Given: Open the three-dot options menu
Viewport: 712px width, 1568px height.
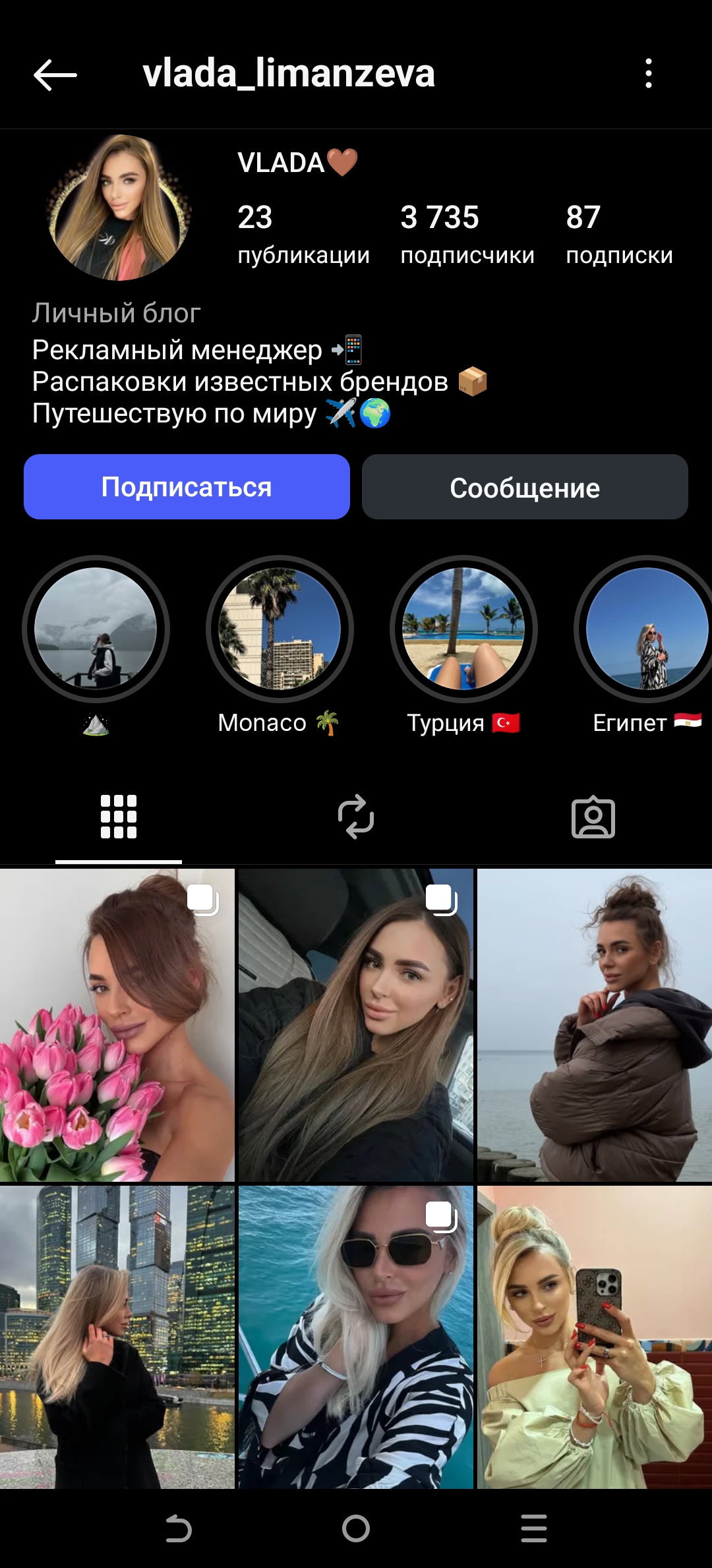Looking at the screenshot, I should 649,74.
